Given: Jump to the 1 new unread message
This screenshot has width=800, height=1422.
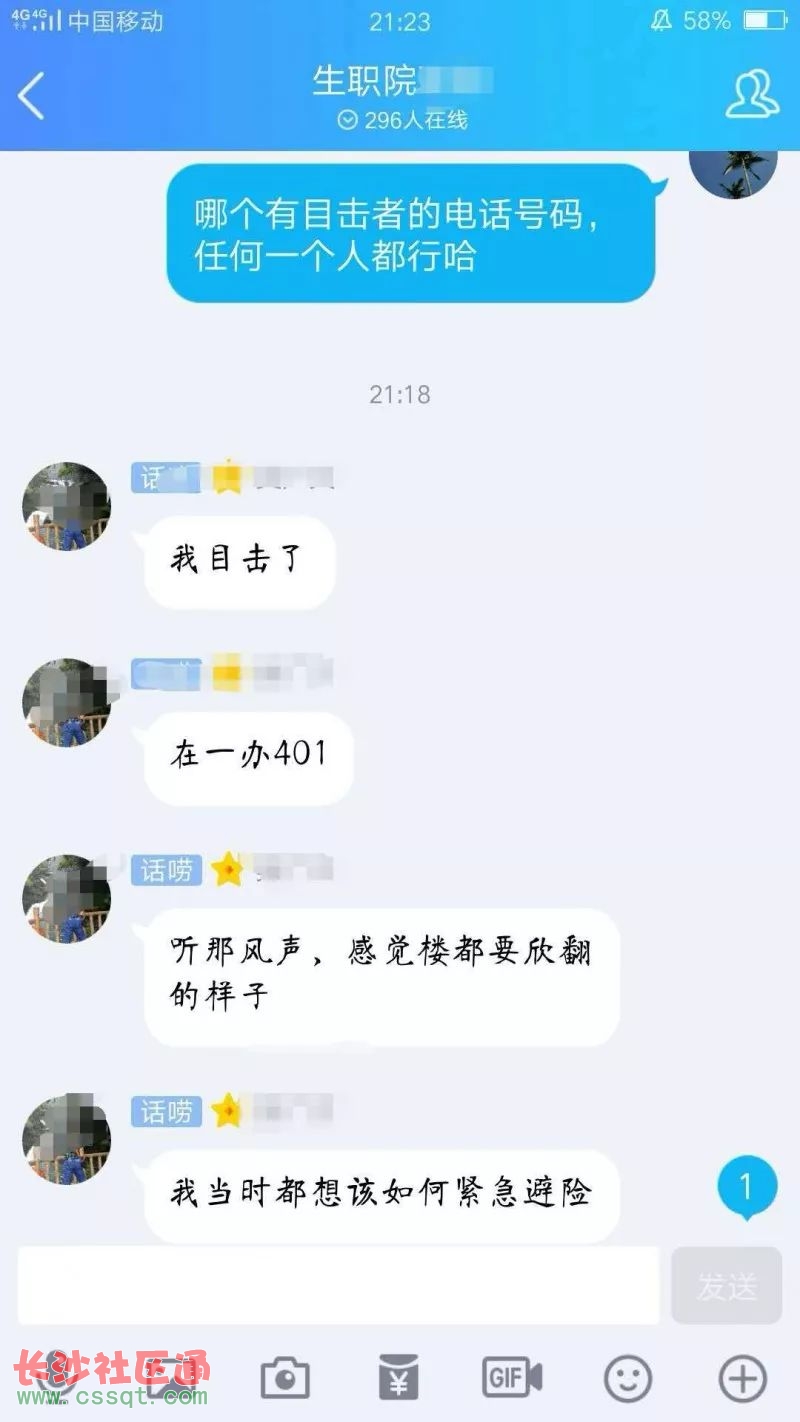Looking at the screenshot, I should click(746, 1188).
